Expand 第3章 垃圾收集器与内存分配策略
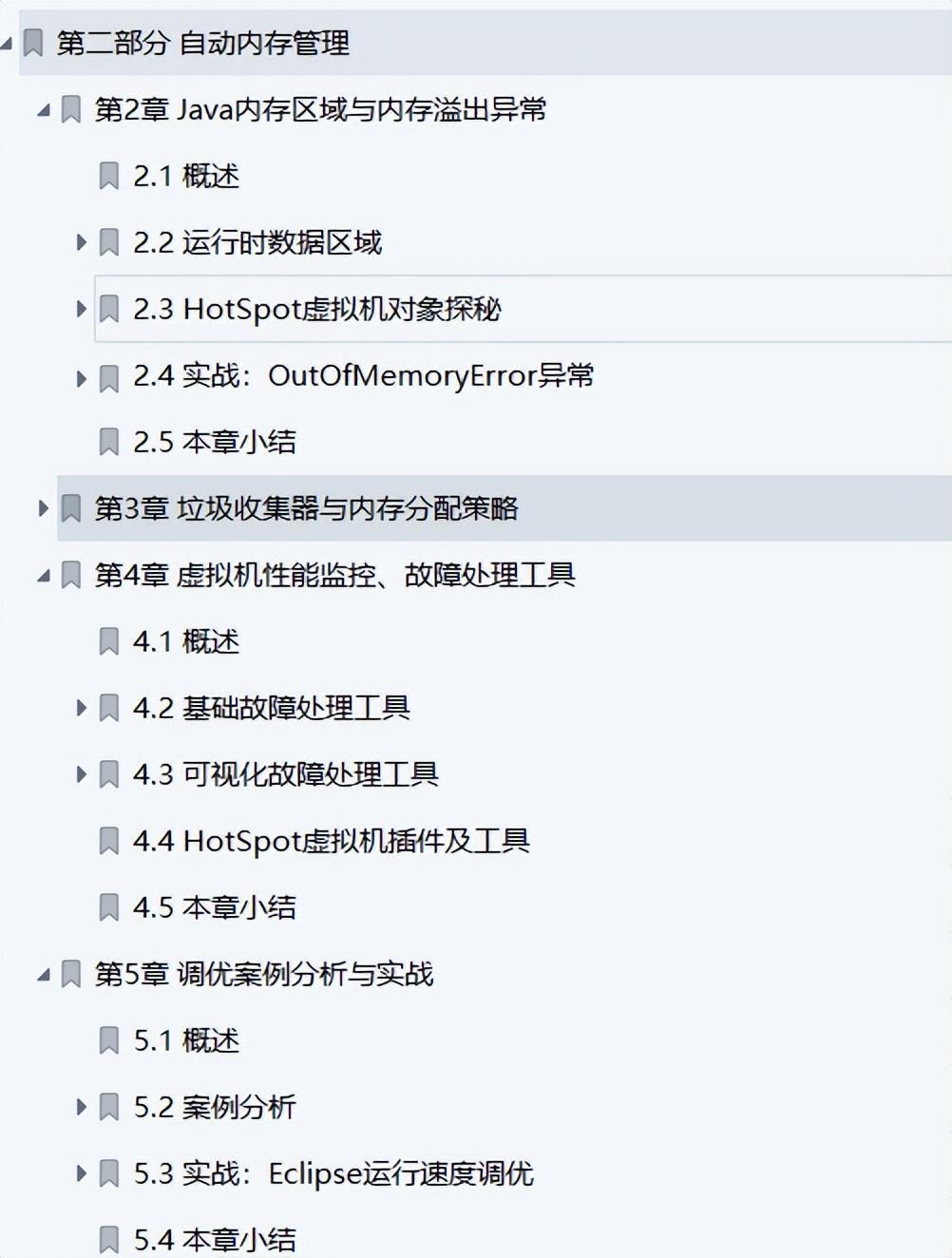This screenshot has height=1258, width=952. (x=44, y=509)
